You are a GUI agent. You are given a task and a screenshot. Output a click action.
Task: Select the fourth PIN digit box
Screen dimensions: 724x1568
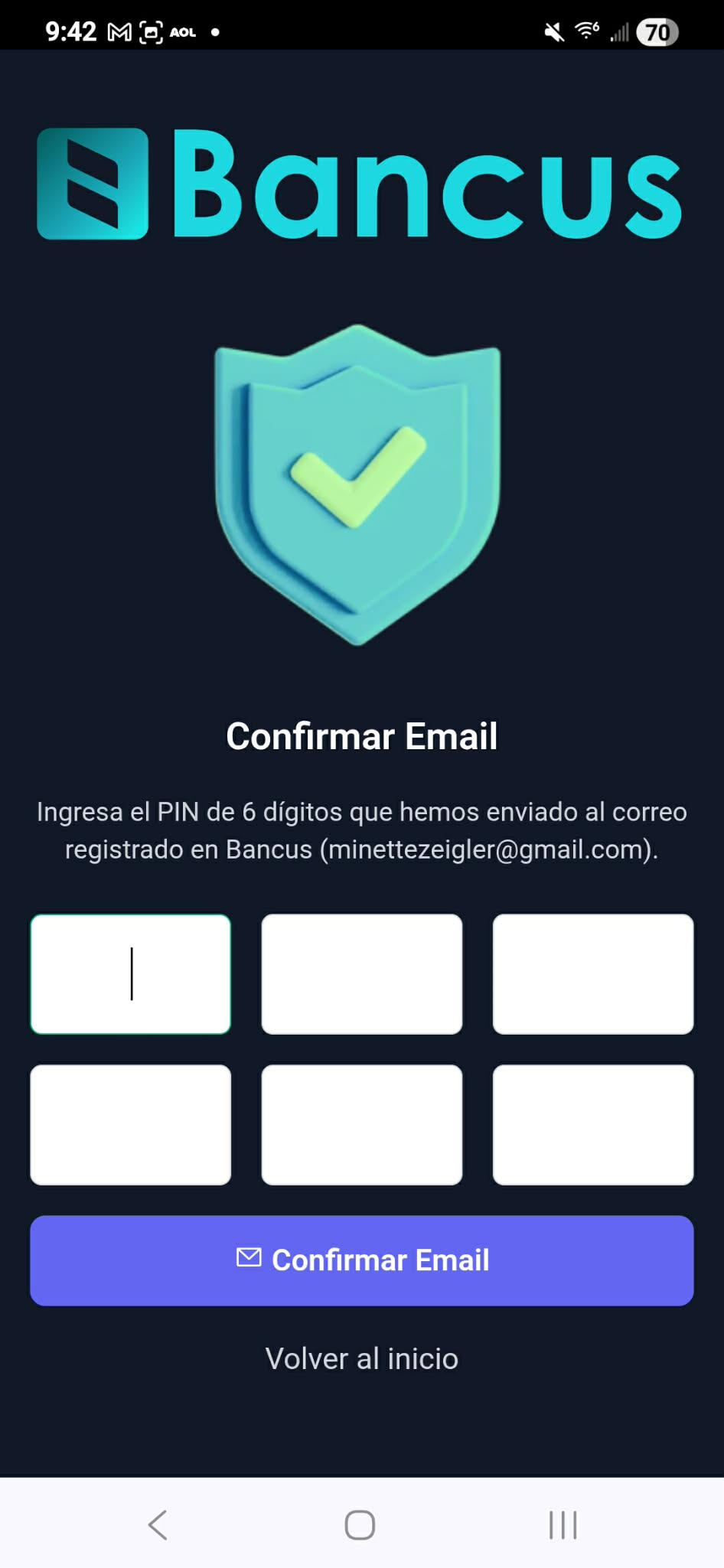tap(131, 1124)
